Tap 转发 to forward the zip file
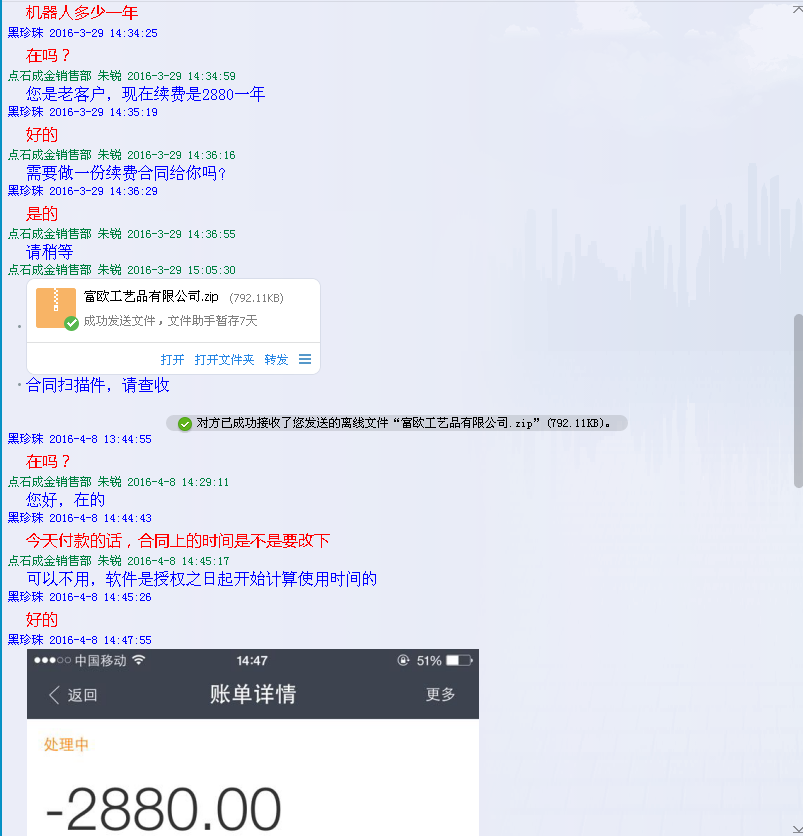The height and width of the screenshot is (836, 803). pyautogui.click(x=276, y=360)
